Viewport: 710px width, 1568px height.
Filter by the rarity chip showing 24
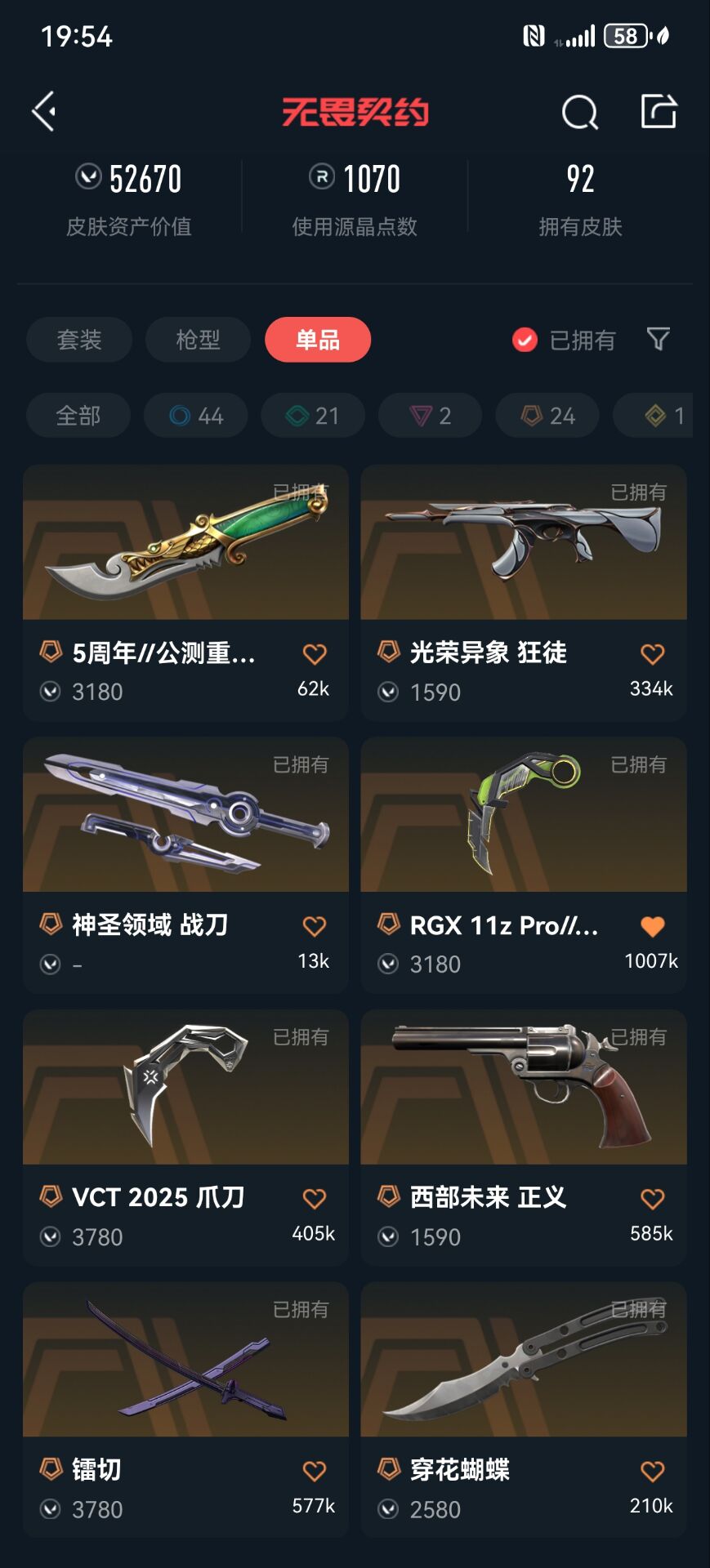point(547,416)
